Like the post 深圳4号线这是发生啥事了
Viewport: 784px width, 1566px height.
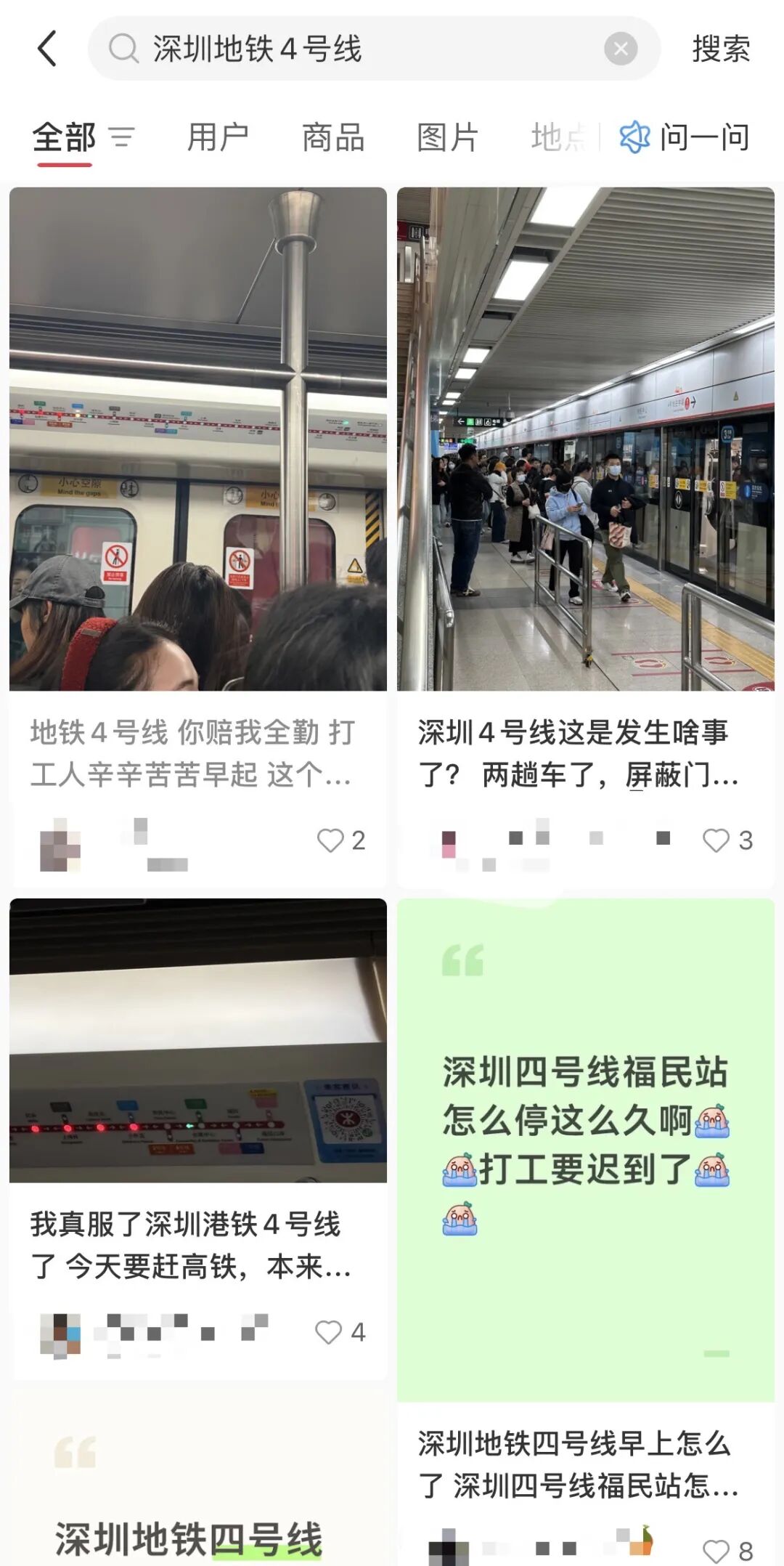coord(716,840)
